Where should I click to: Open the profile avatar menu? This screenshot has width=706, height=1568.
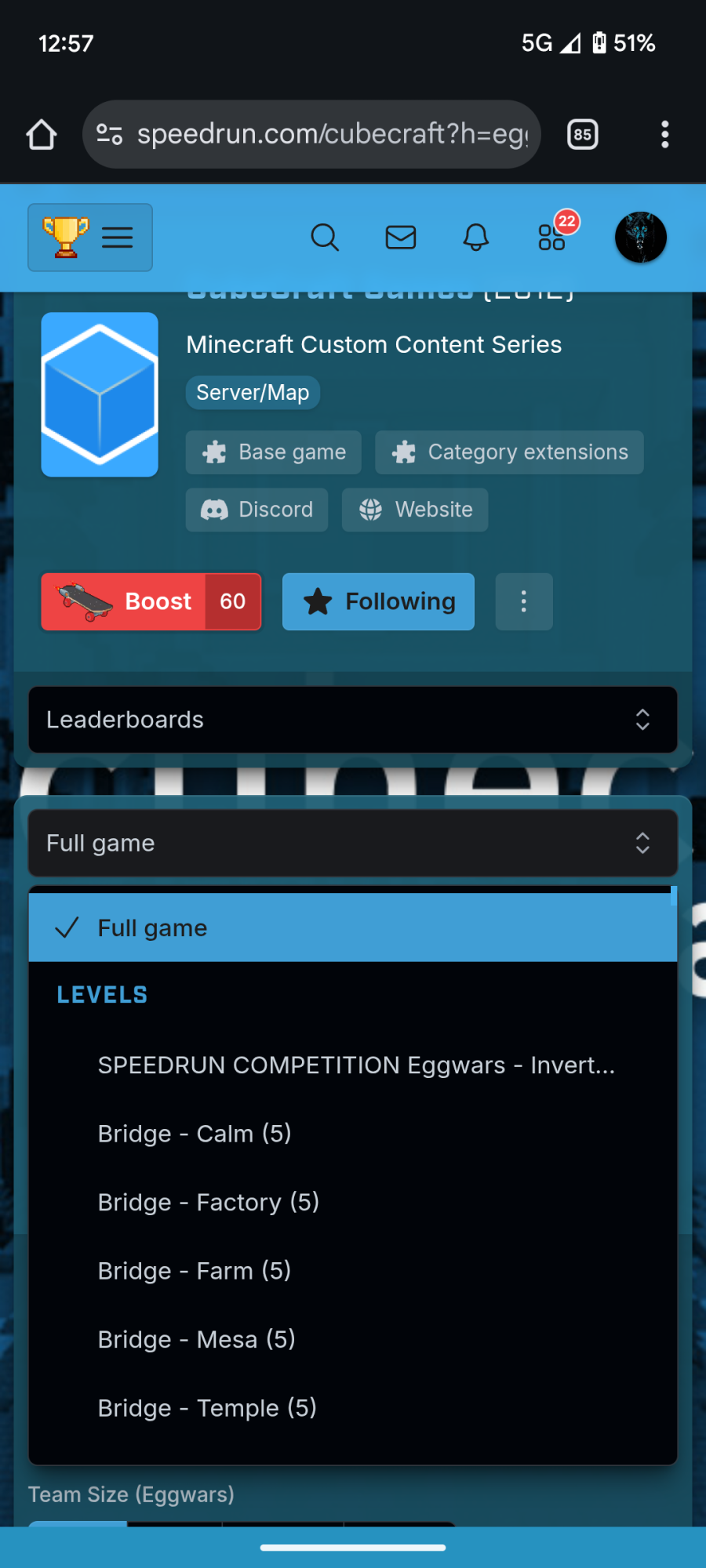[x=641, y=237]
